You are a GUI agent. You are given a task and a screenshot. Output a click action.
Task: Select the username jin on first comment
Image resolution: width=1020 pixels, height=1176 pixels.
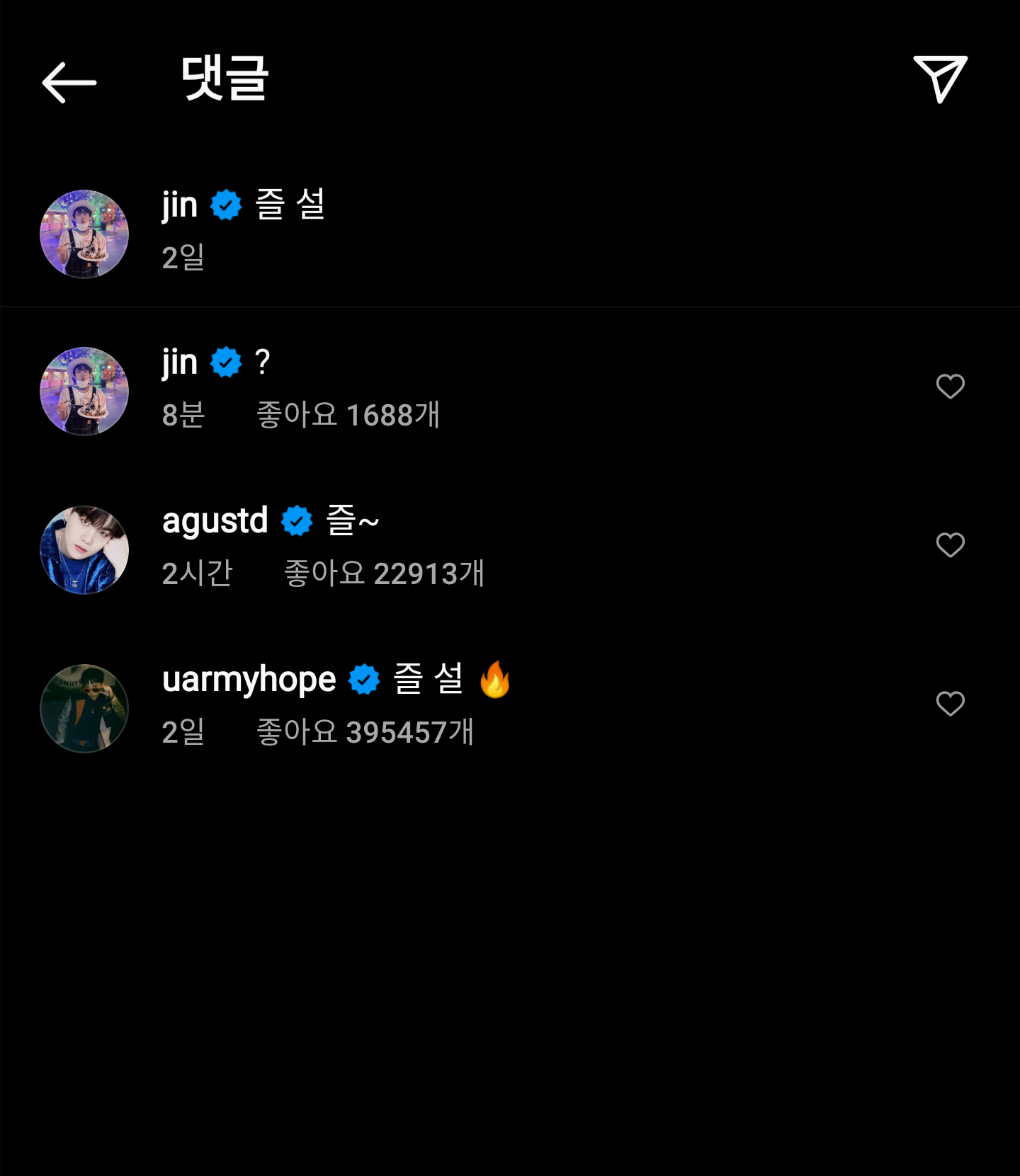click(x=179, y=205)
